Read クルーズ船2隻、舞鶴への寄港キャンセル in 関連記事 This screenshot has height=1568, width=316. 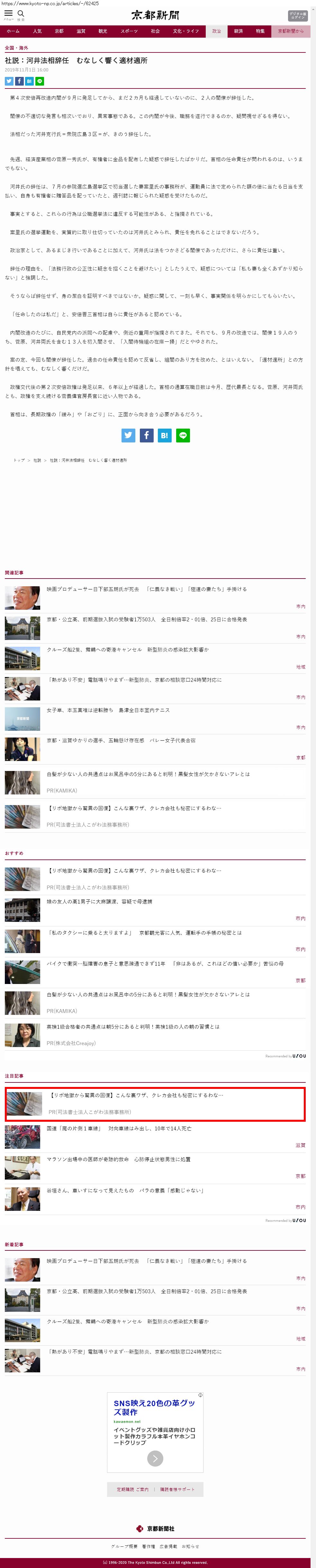click(x=127, y=649)
